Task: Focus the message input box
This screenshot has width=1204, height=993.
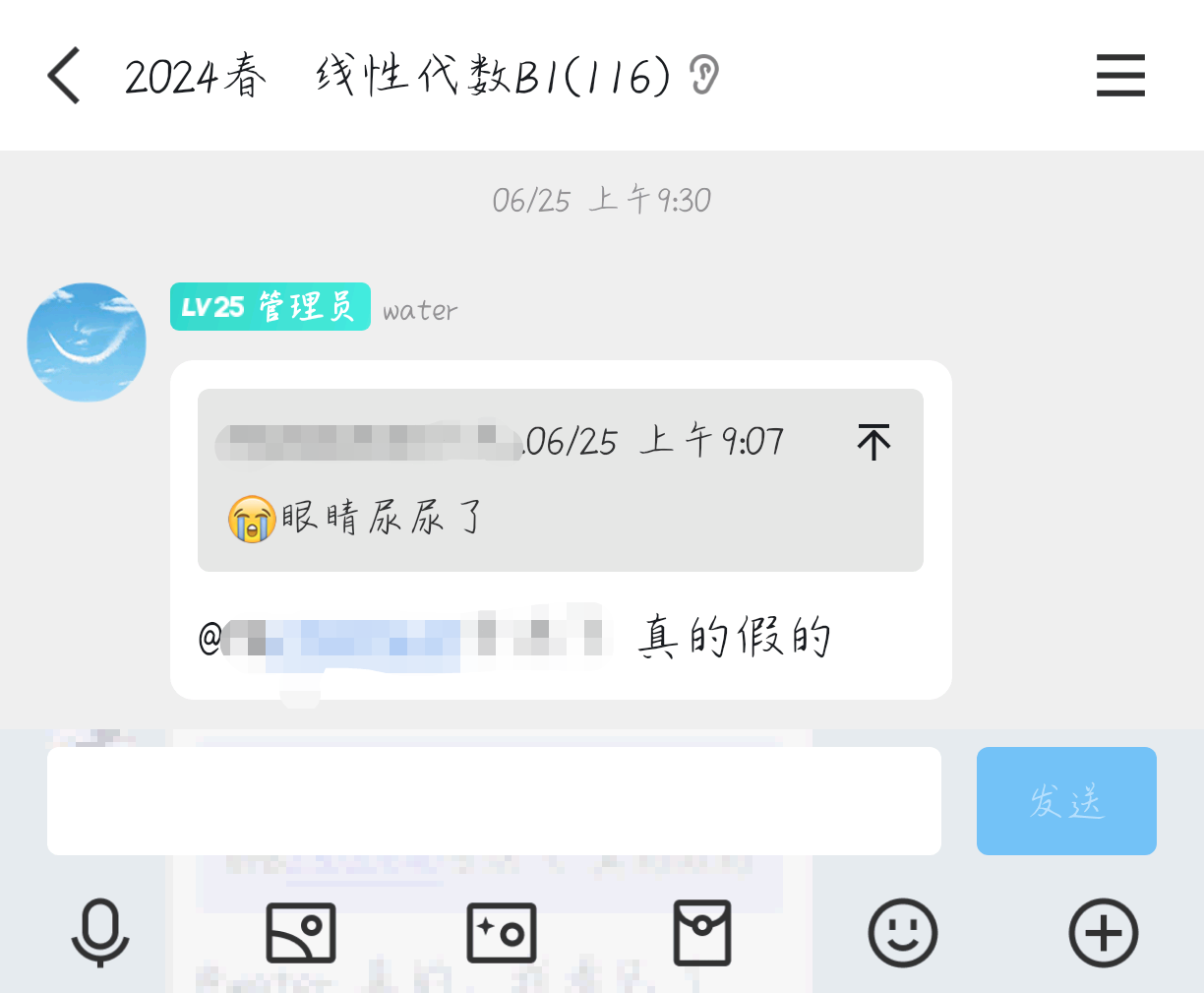Action: (494, 801)
